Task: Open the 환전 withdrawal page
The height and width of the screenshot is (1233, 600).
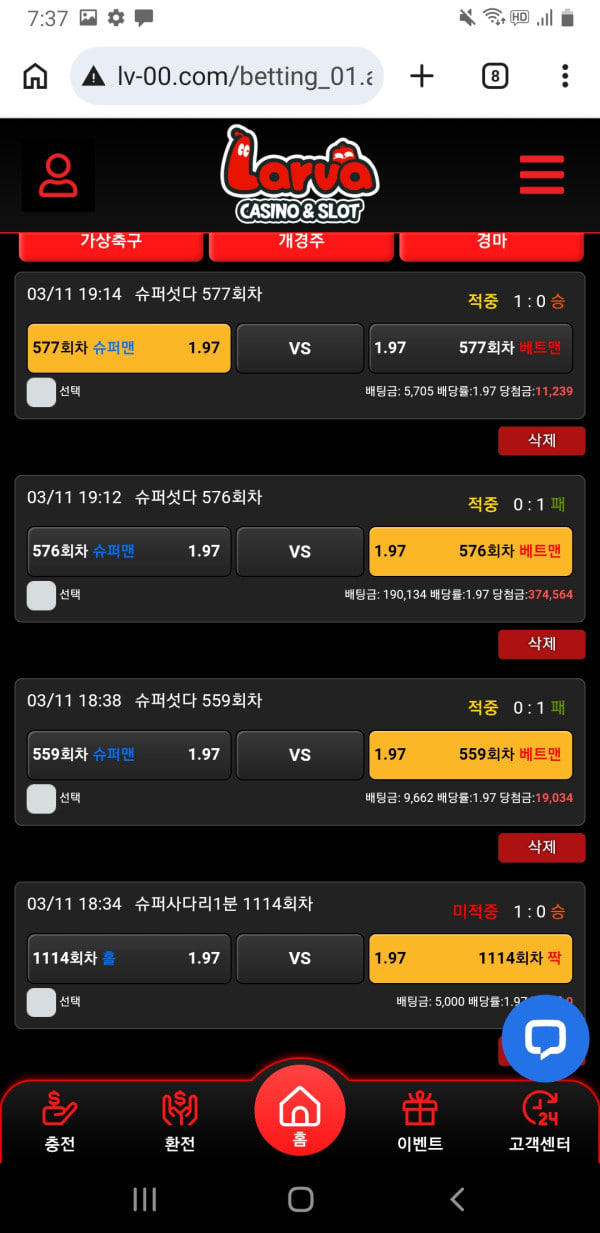Action: (x=180, y=1122)
